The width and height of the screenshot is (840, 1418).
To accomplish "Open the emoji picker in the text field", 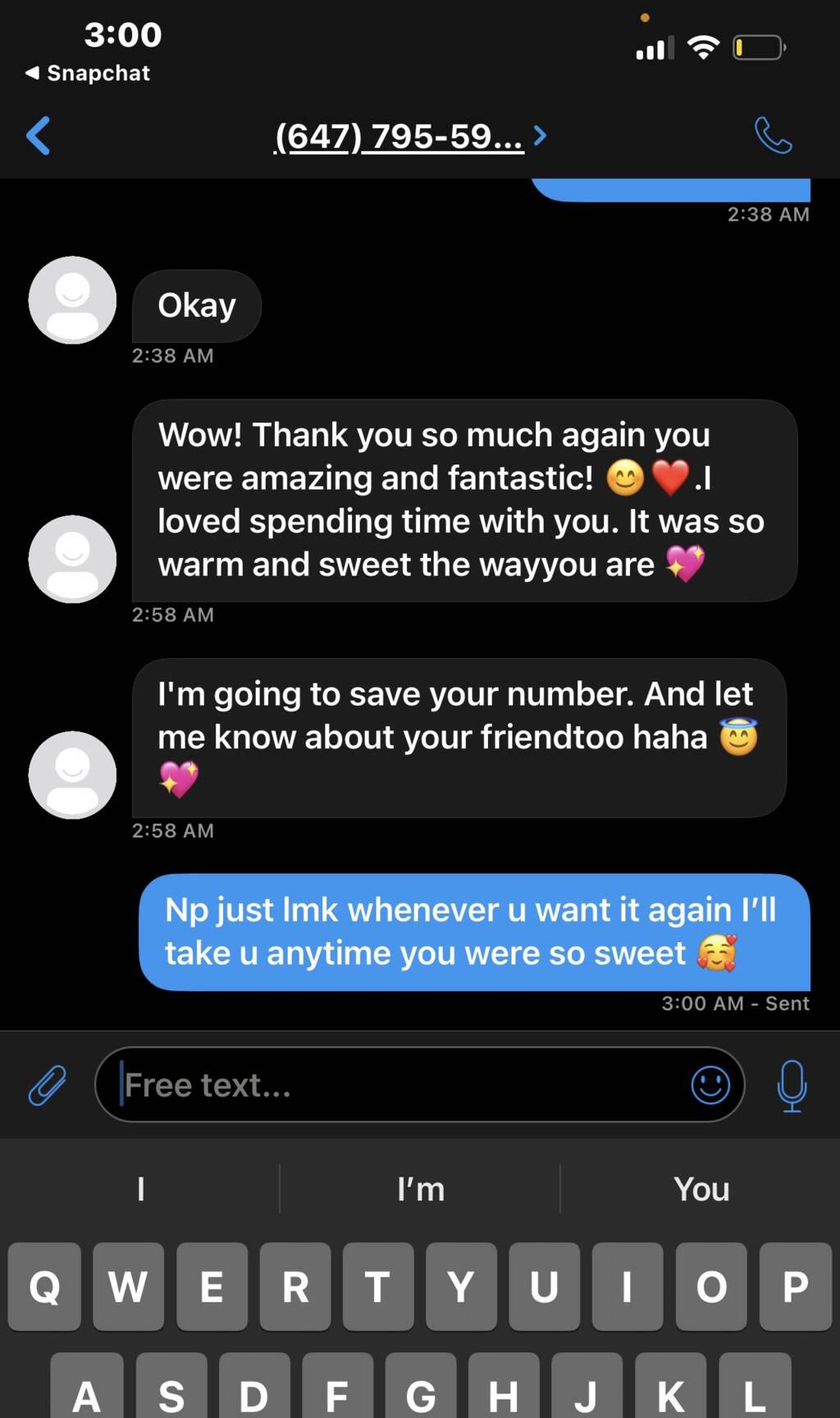I will [x=710, y=1085].
